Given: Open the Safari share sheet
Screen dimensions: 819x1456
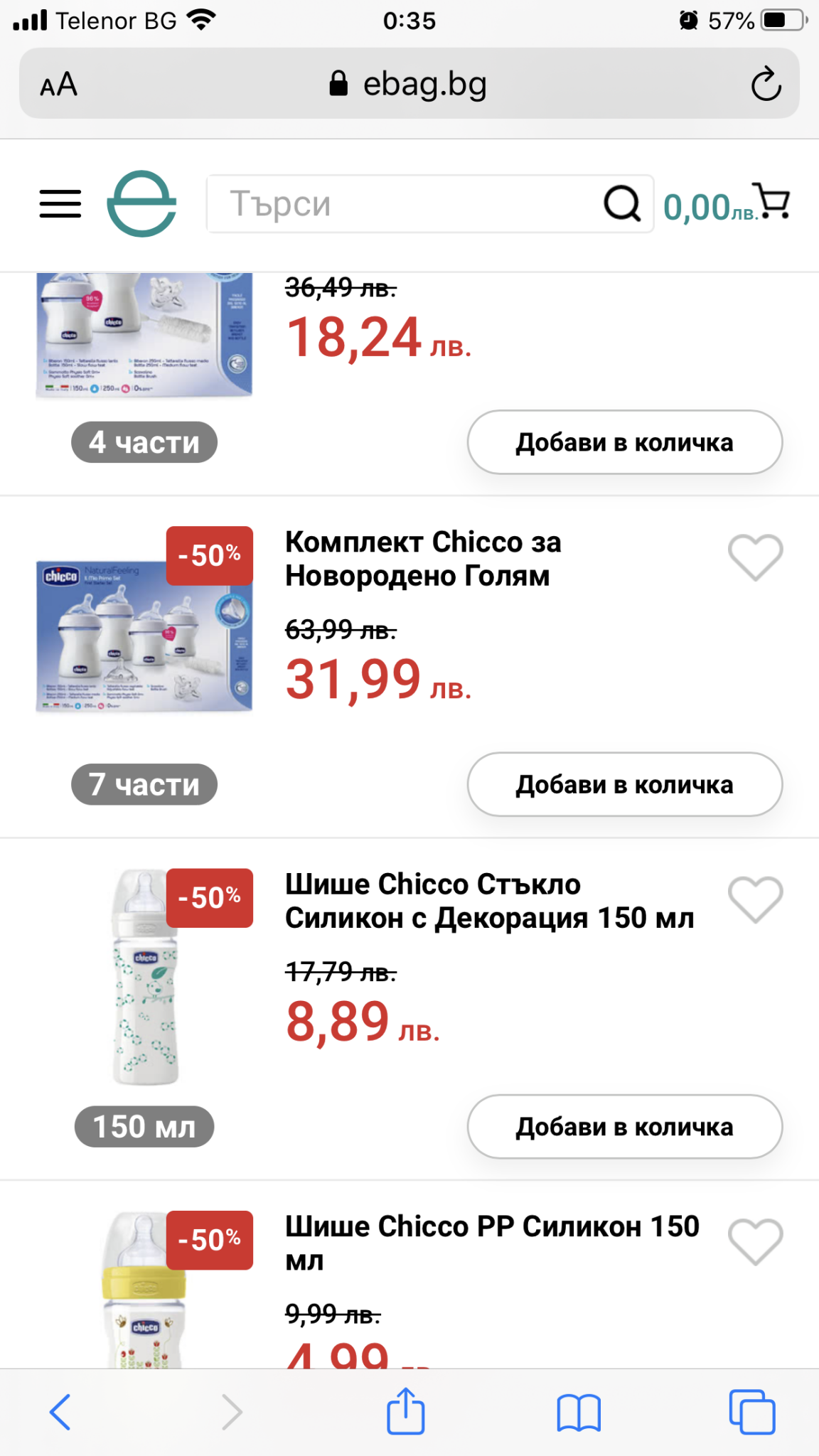Looking at the screenshot, I should pos(406,1411).
